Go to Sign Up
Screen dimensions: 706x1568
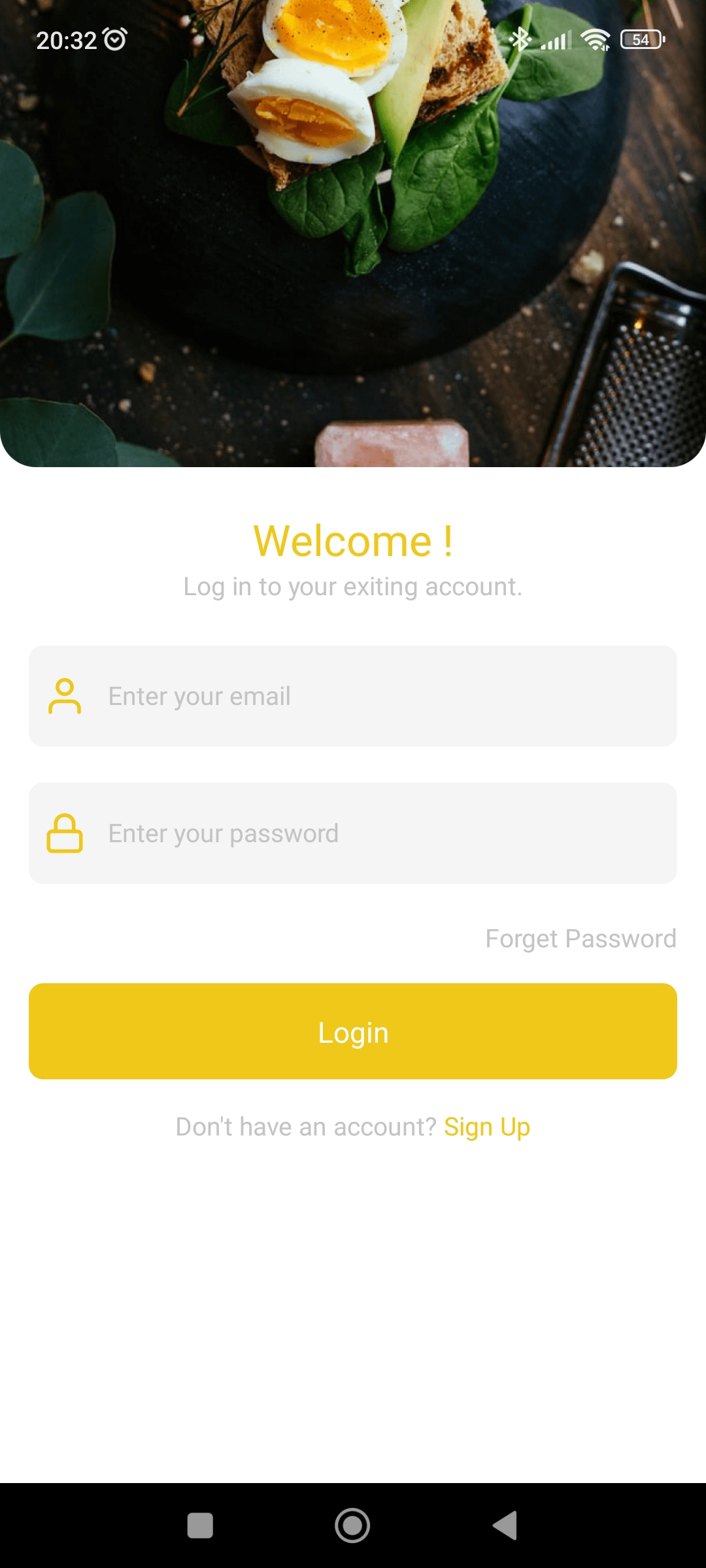point(487,1127)
